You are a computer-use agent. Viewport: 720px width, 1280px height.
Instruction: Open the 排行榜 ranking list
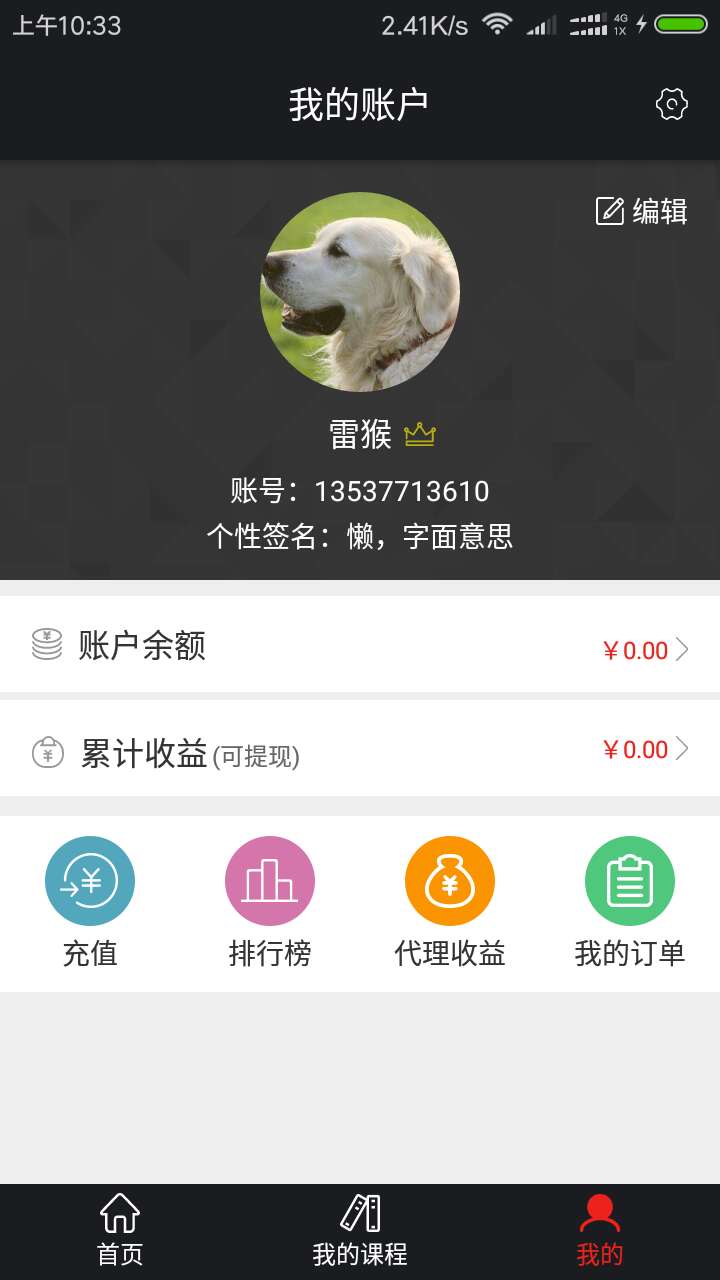point(270,901)
